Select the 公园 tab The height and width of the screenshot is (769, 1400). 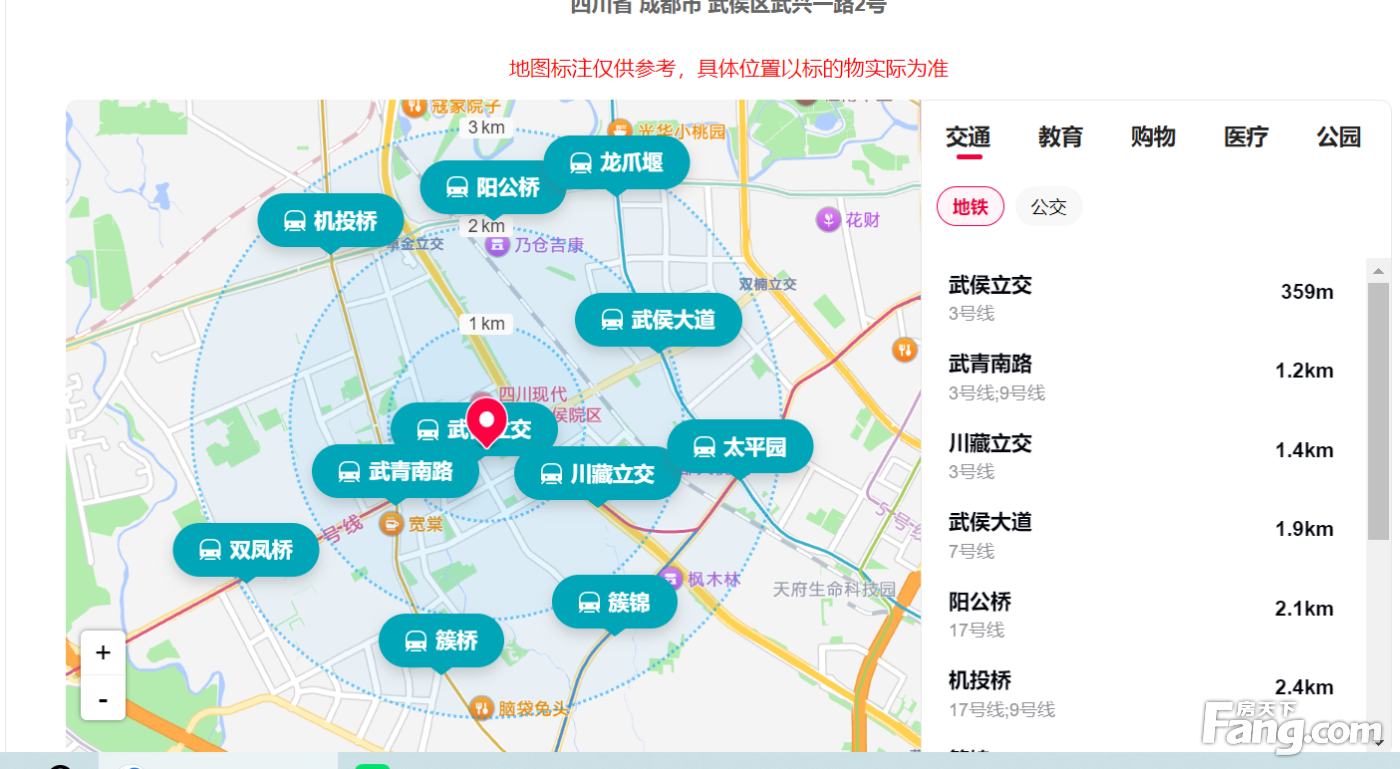click(x=1338, y=137)
